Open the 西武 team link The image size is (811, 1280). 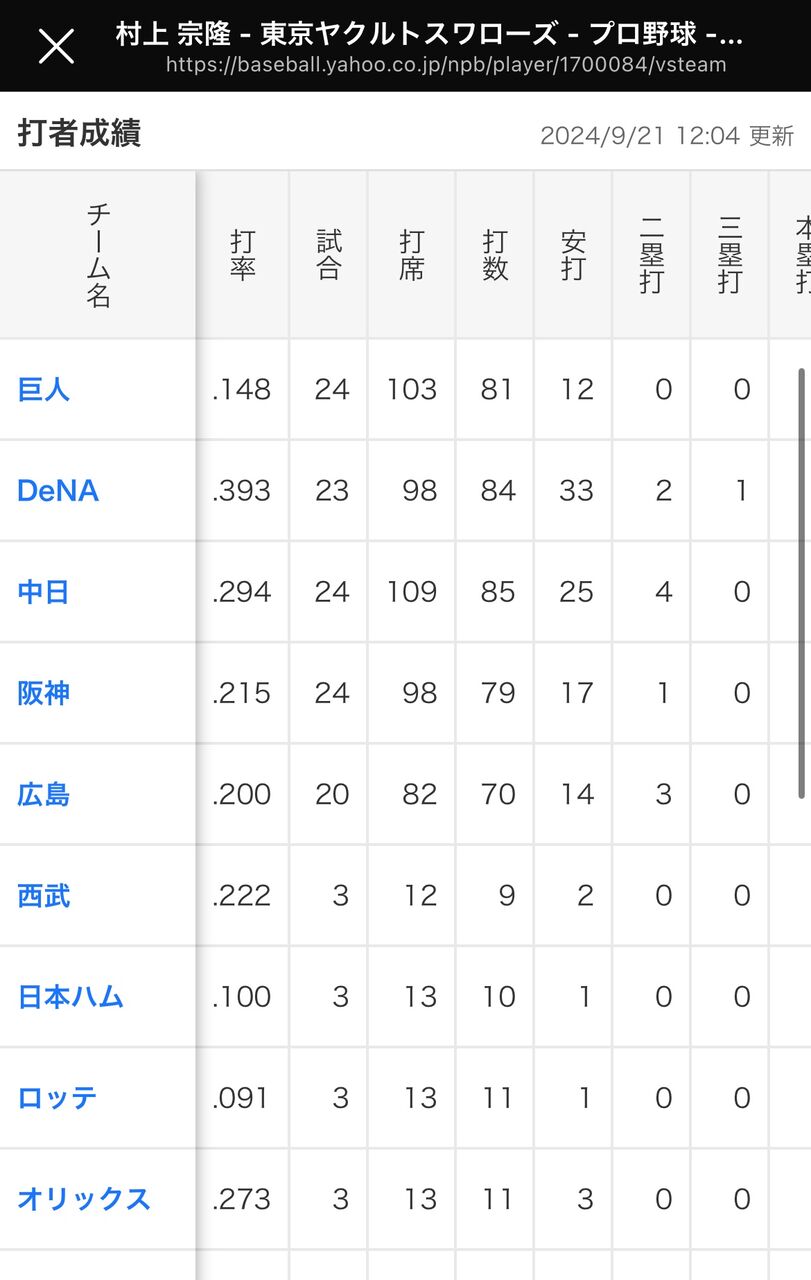click(44, 896)
